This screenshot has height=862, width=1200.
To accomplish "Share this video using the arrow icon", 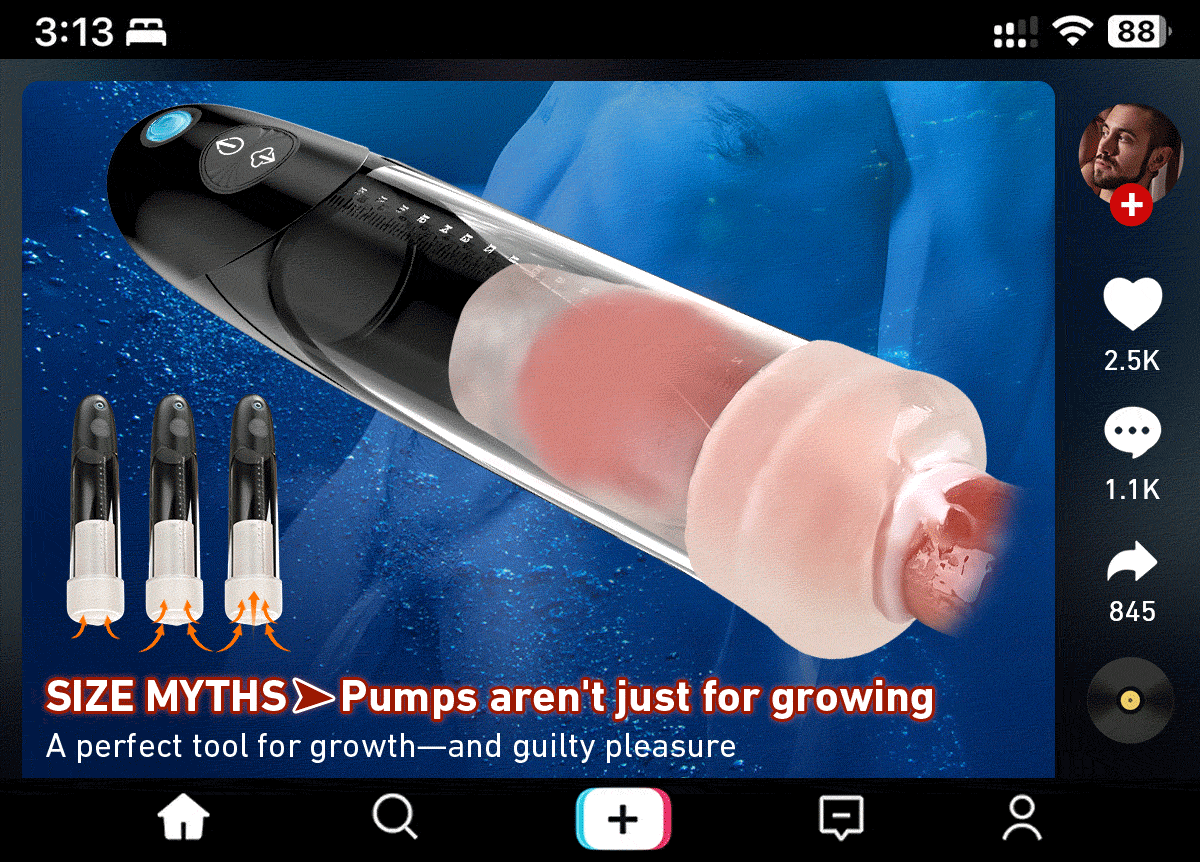I will (1132, 563).
